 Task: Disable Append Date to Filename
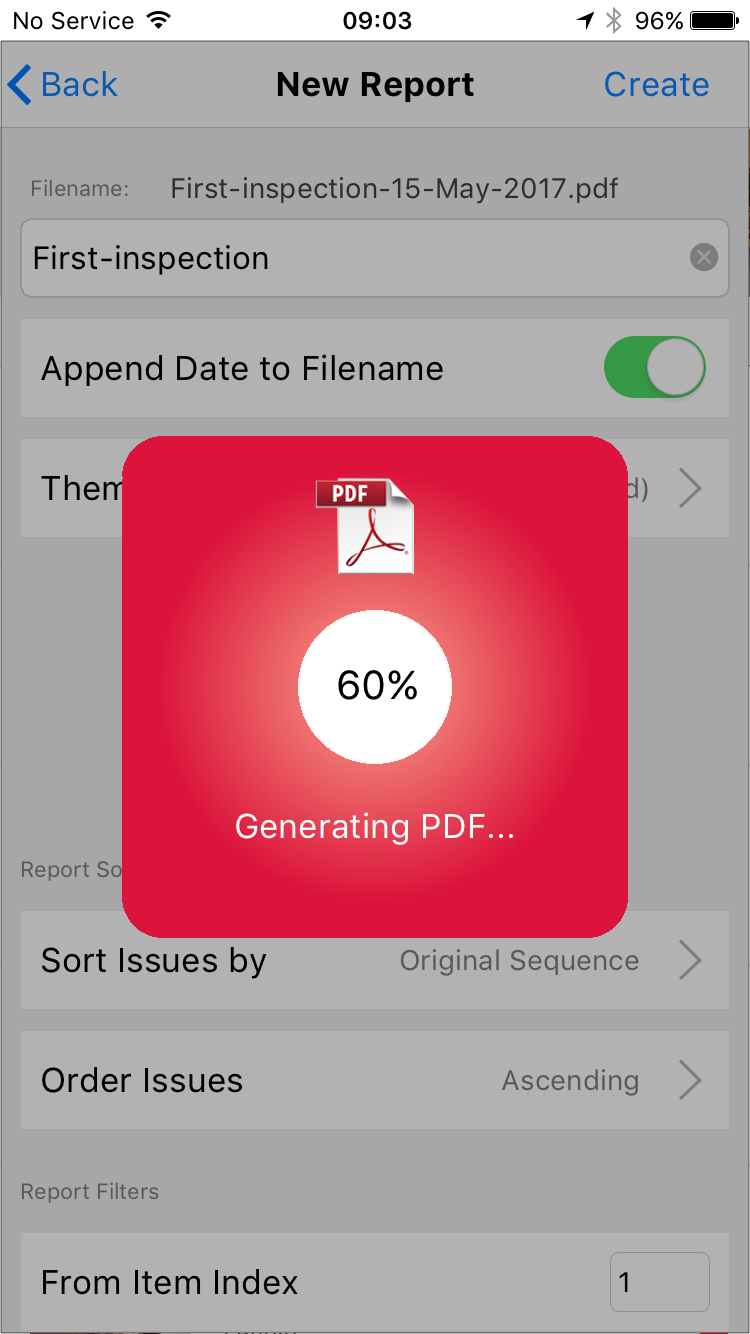655,368
